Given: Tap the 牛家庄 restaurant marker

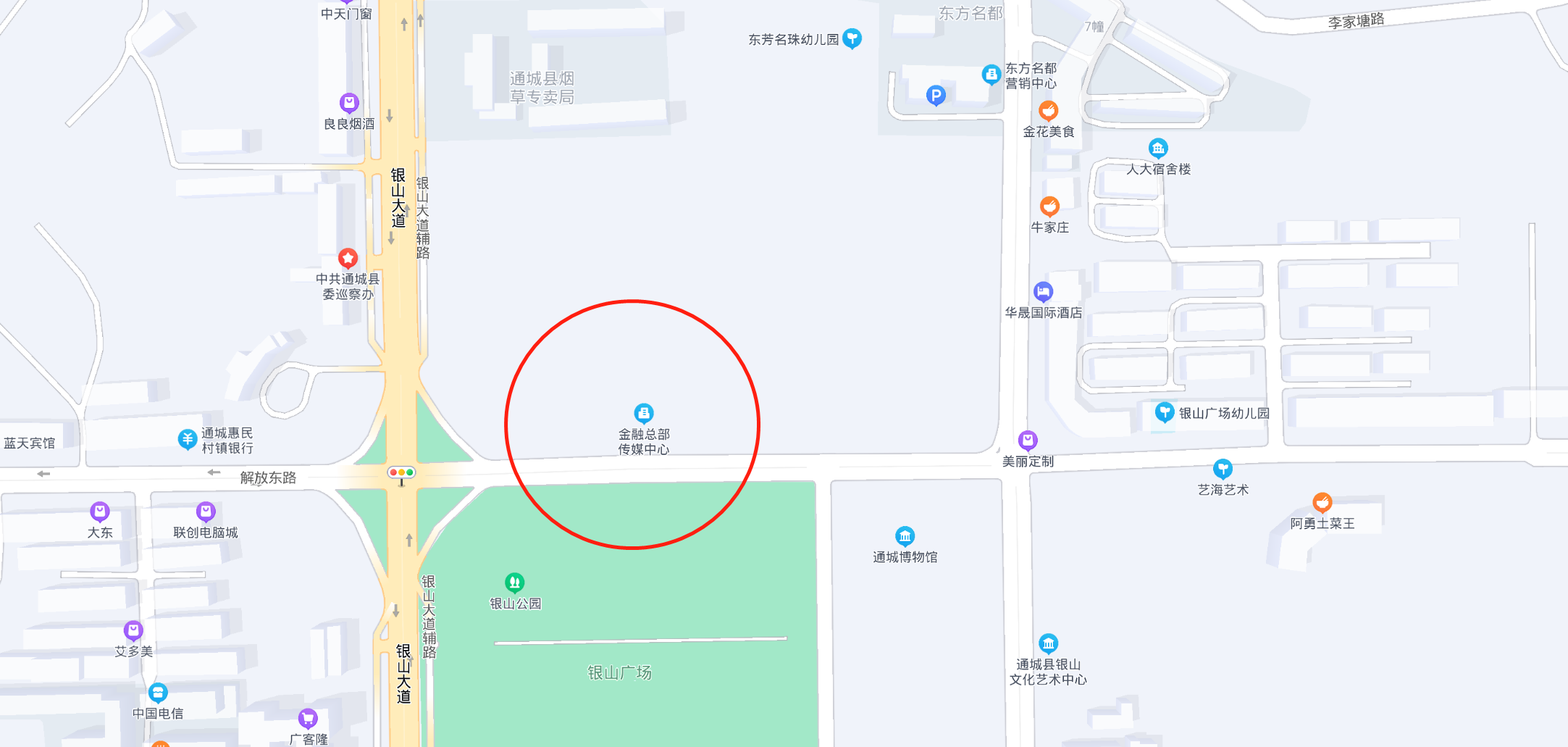Looking at the screenshot, I should [x=1049, y=206].
